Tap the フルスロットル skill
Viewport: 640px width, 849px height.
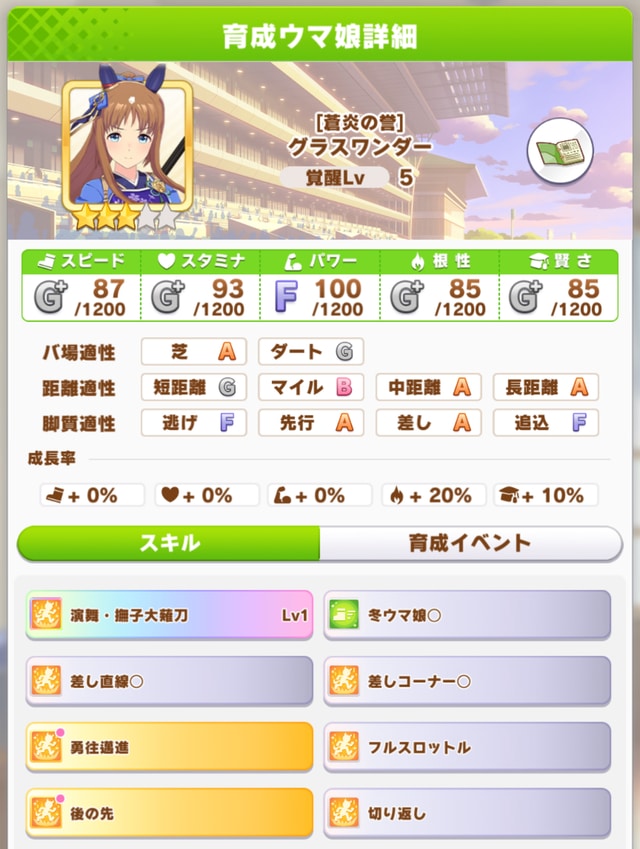[467, 747]
